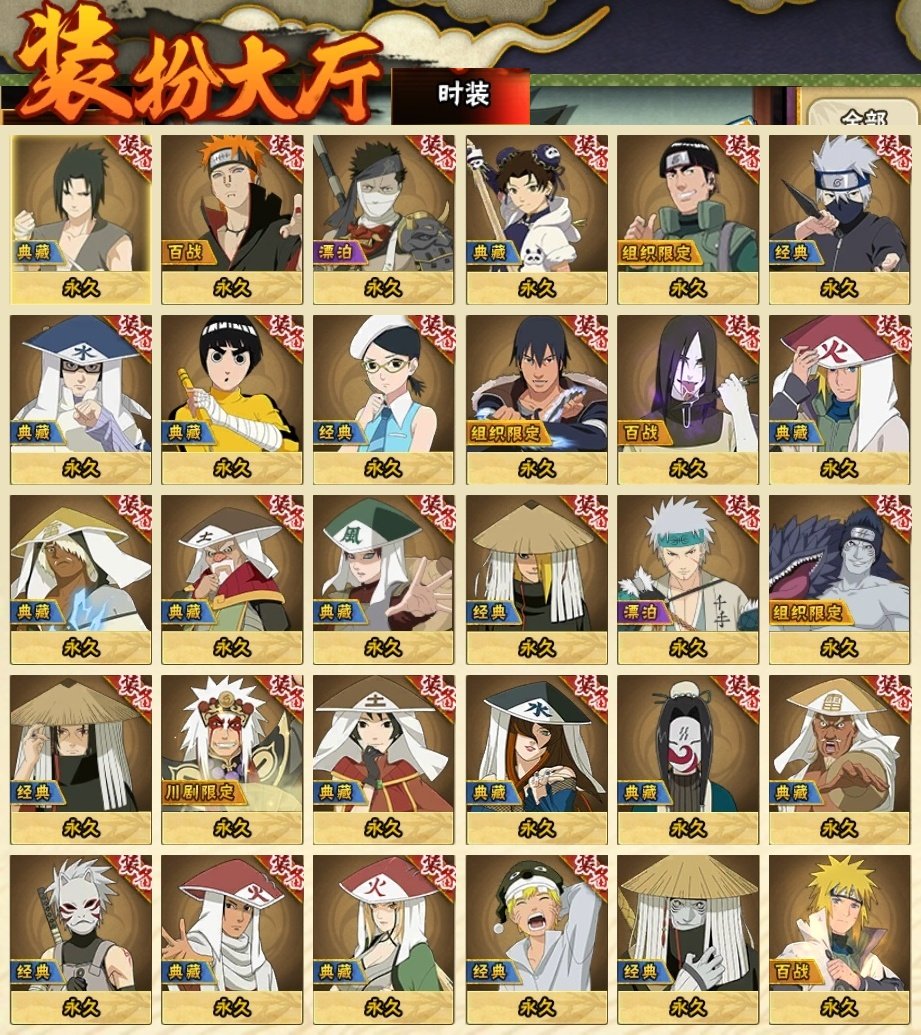The width and height of the screenshot is (921, 1035).
Task: Select the Jiraiya 川剧限定 costume
Action: click(232, 758)
